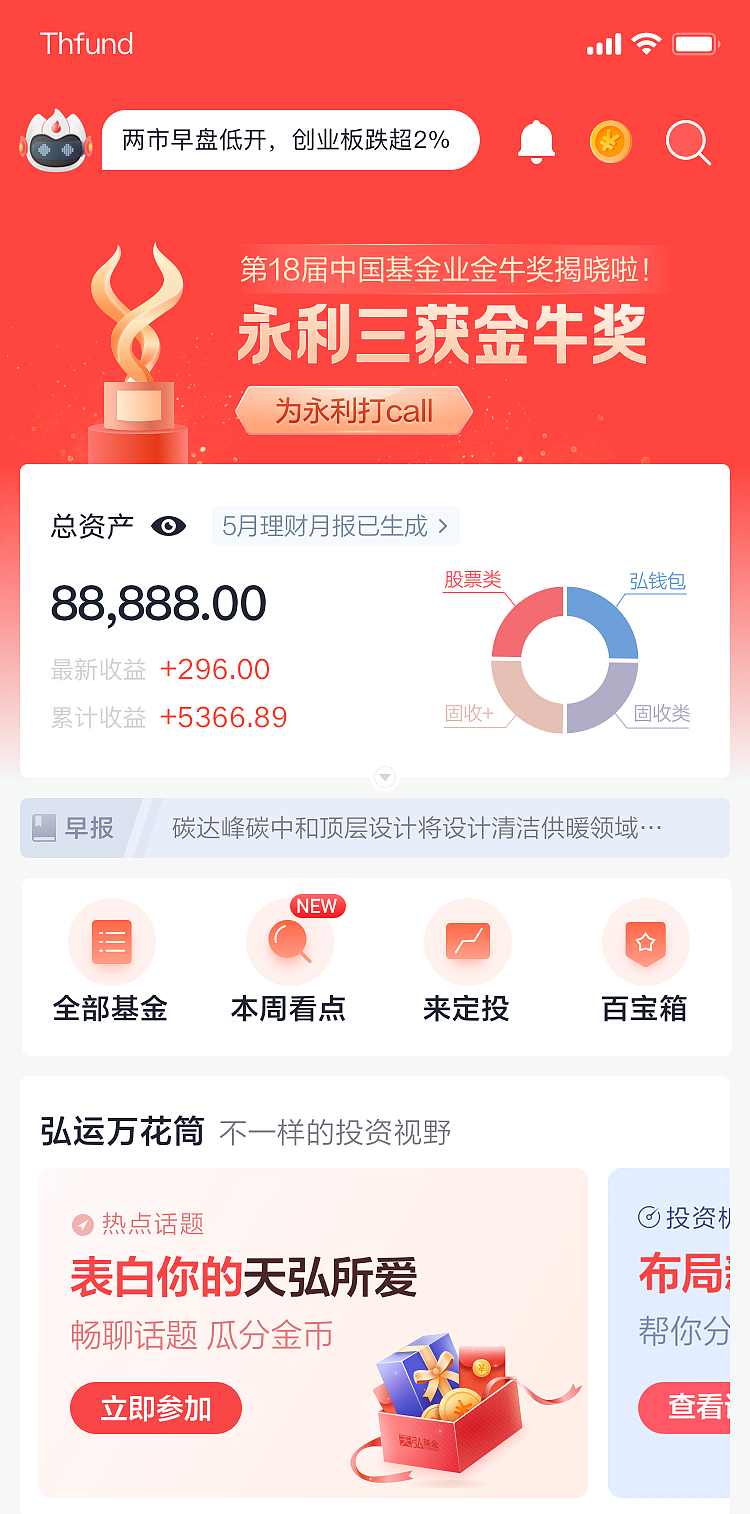Tap the robot mascot avatar
Screen dimensions: 750x1514
click(x=57, y=141)
